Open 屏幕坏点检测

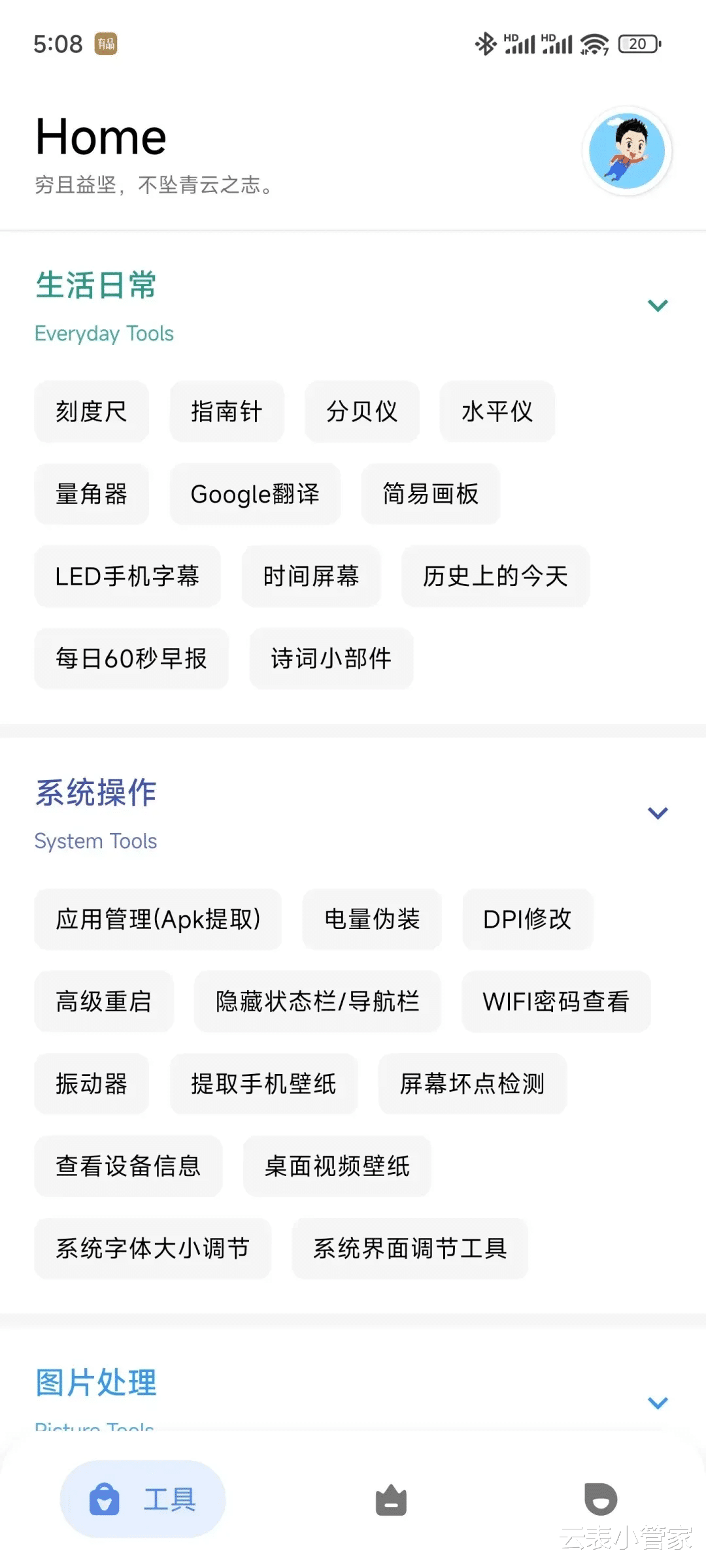pos(473,1084)
